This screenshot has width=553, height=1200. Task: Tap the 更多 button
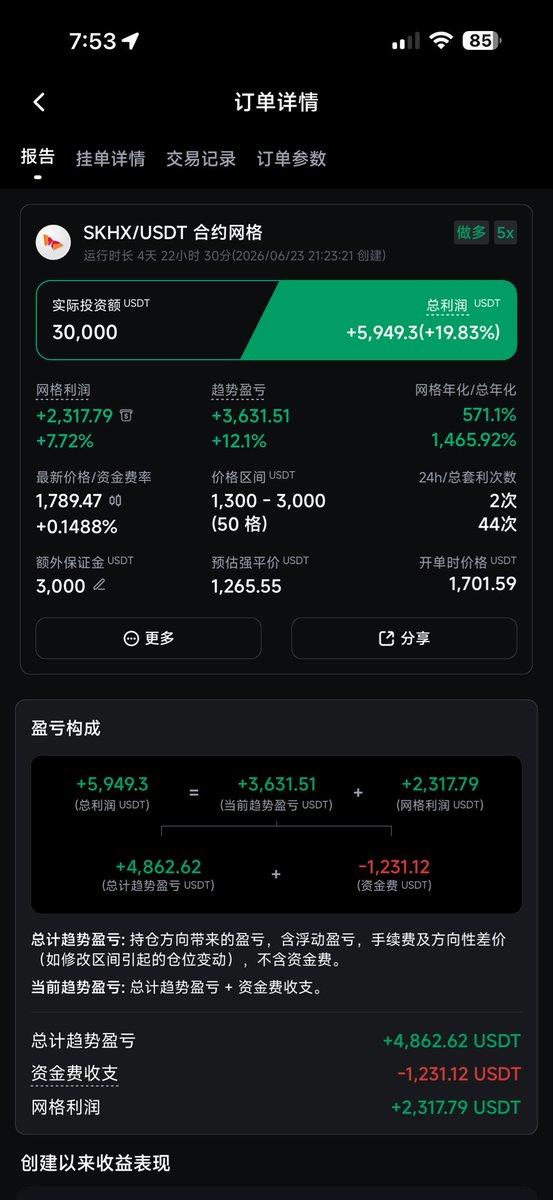[x=148, y=638]
